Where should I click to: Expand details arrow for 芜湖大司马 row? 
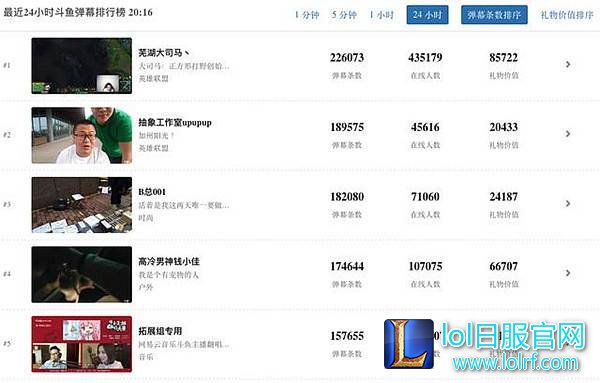click(568, 64)
